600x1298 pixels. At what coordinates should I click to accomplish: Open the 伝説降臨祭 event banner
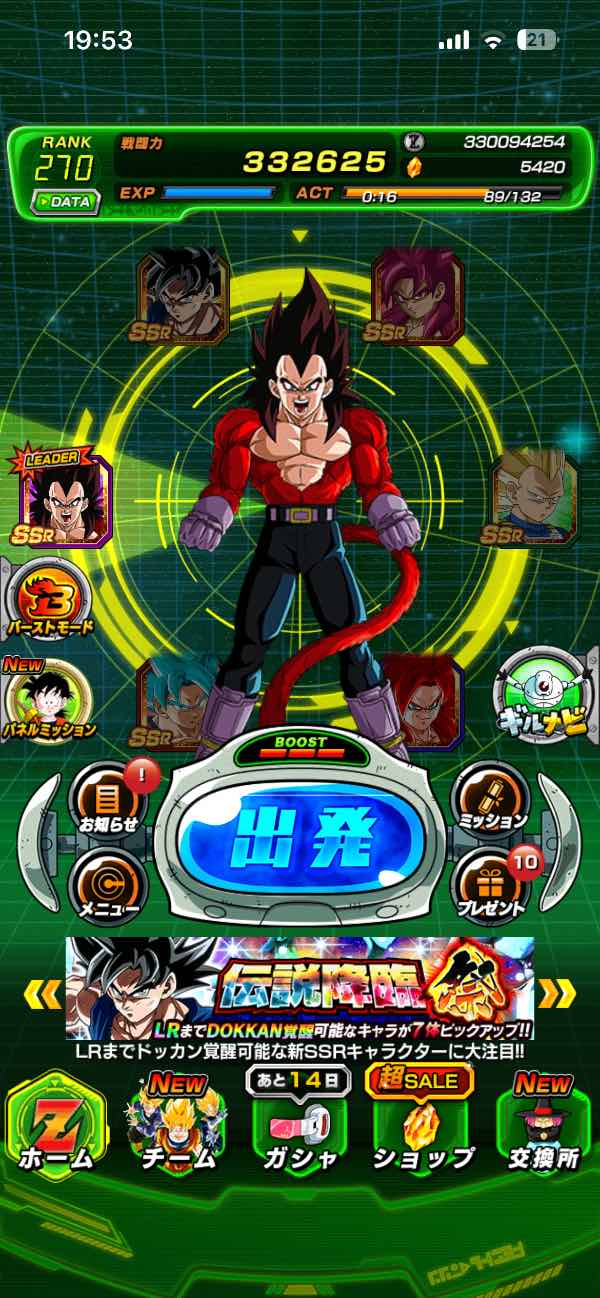tap(300, 988)
